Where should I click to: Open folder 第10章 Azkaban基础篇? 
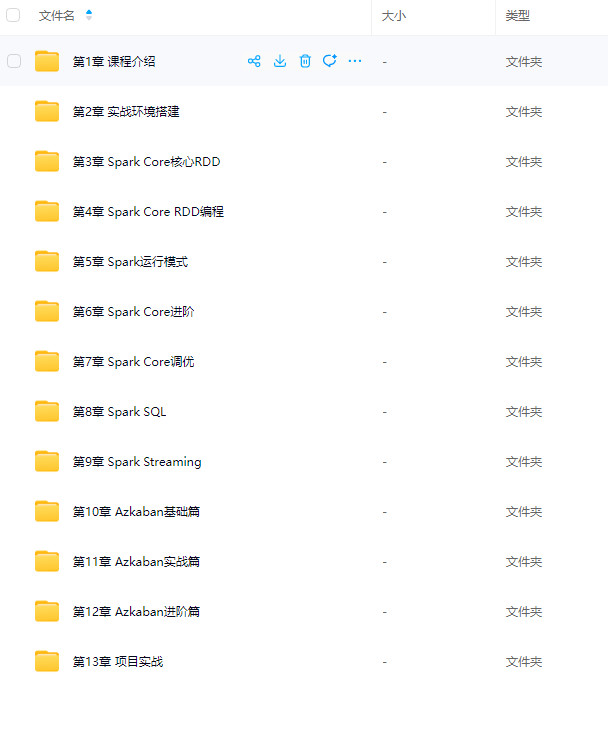pos(136,512)
